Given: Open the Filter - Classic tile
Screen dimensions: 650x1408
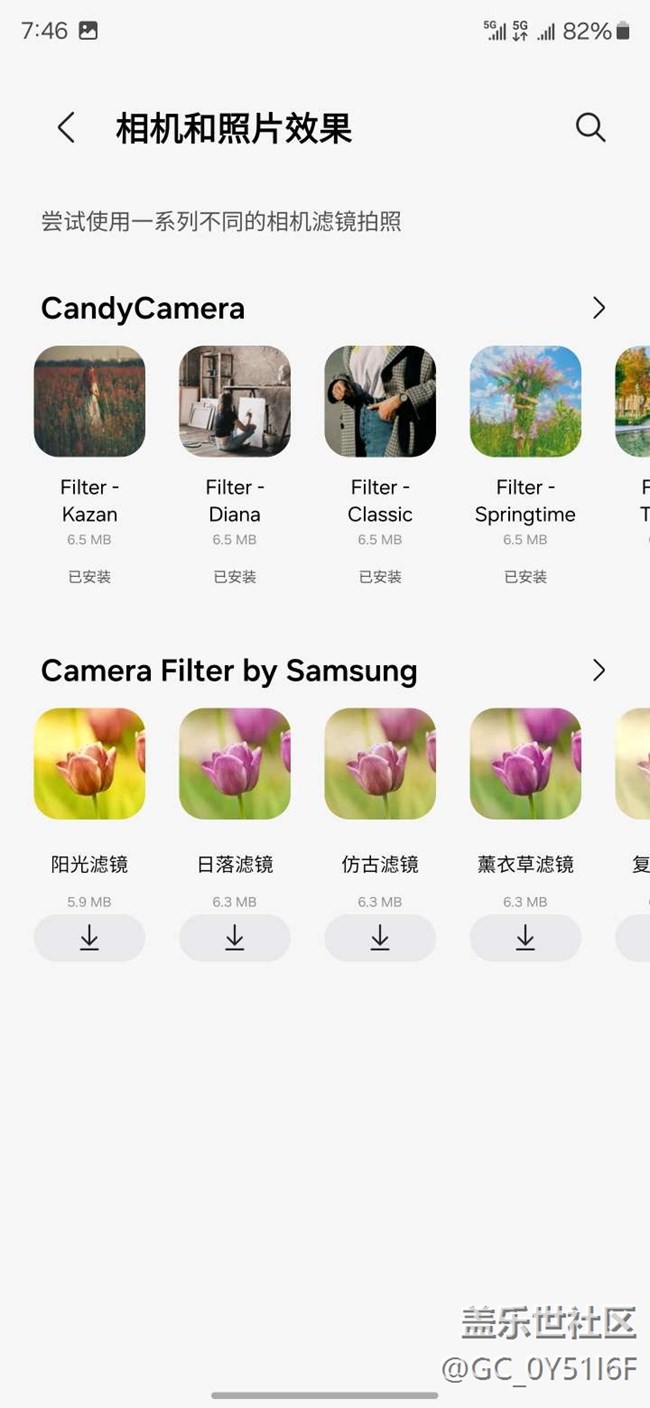Looking at the screenshot, I should (x=380, y=401).
